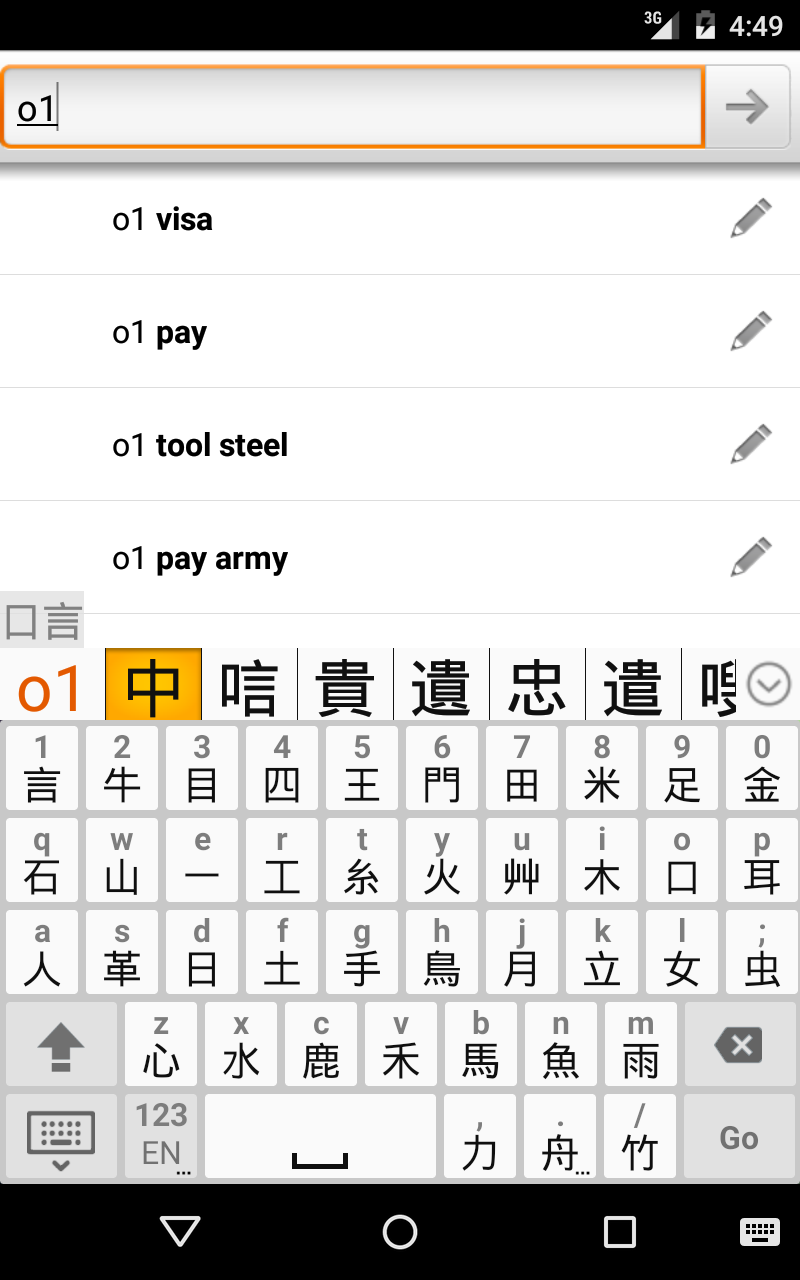This screenshot has width=800, height=1280.
Task: Tap the shift key
Action: click(61, 1046)
